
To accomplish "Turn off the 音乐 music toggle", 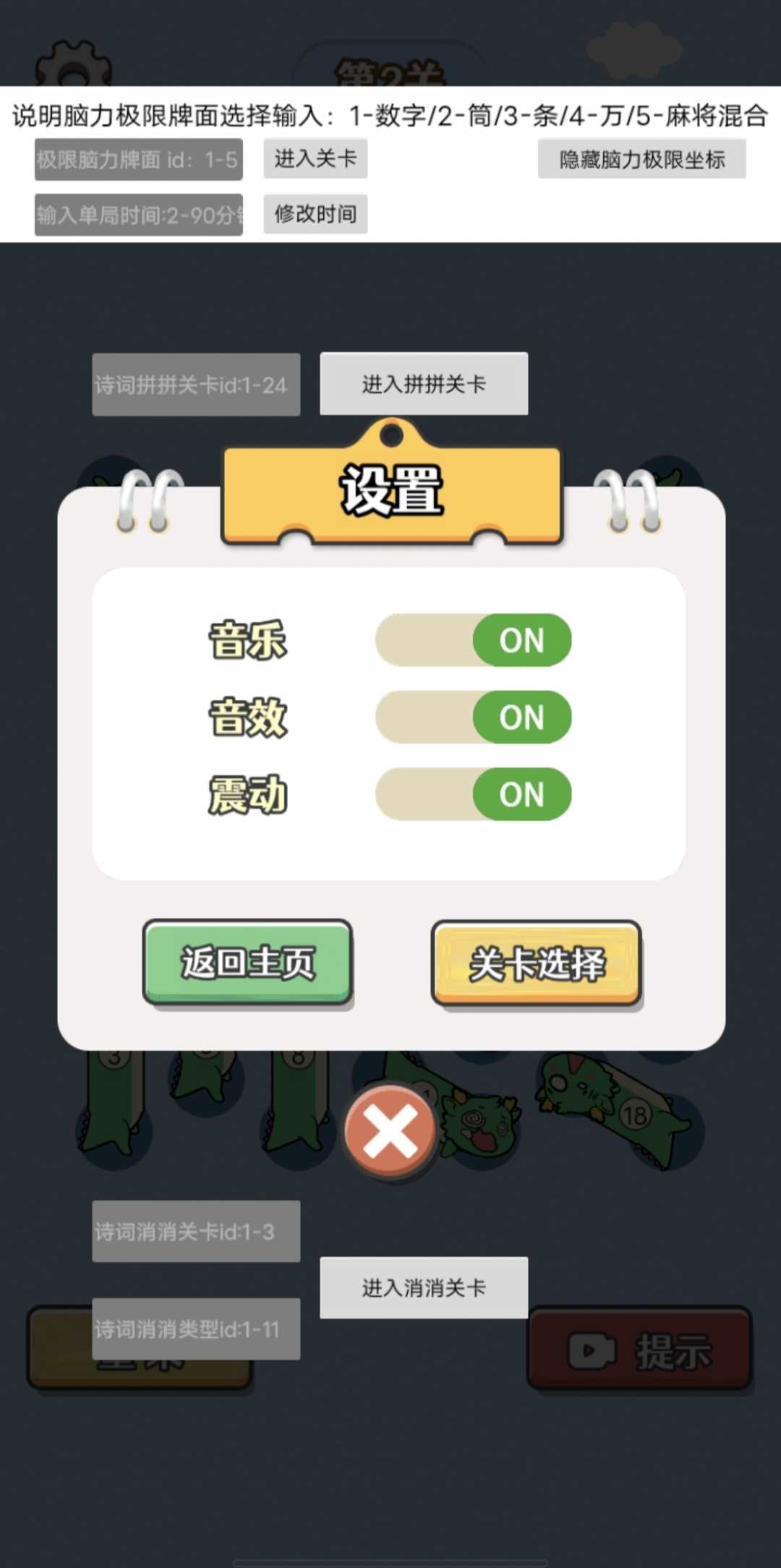I will 474,640.
